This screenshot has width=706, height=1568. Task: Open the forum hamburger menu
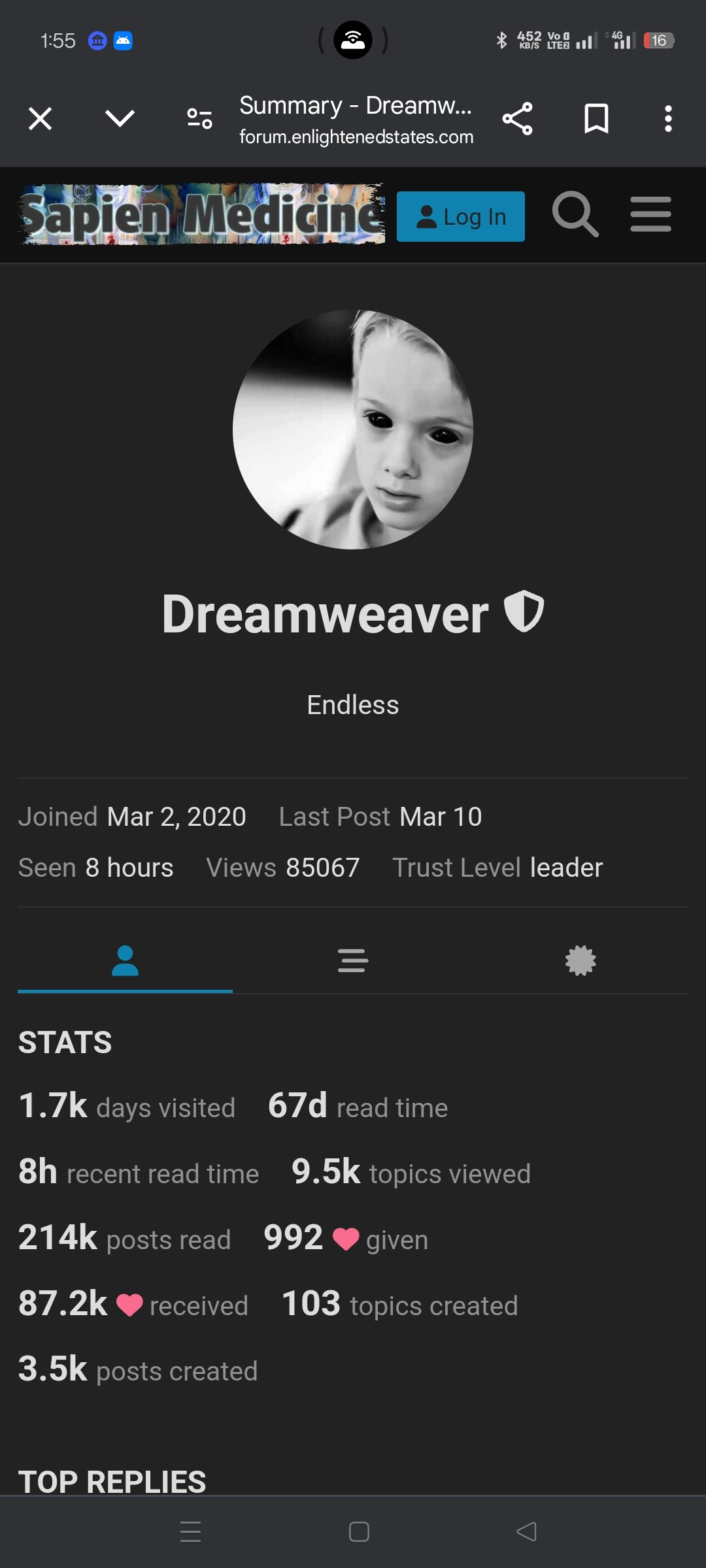[x=650, y=214]
